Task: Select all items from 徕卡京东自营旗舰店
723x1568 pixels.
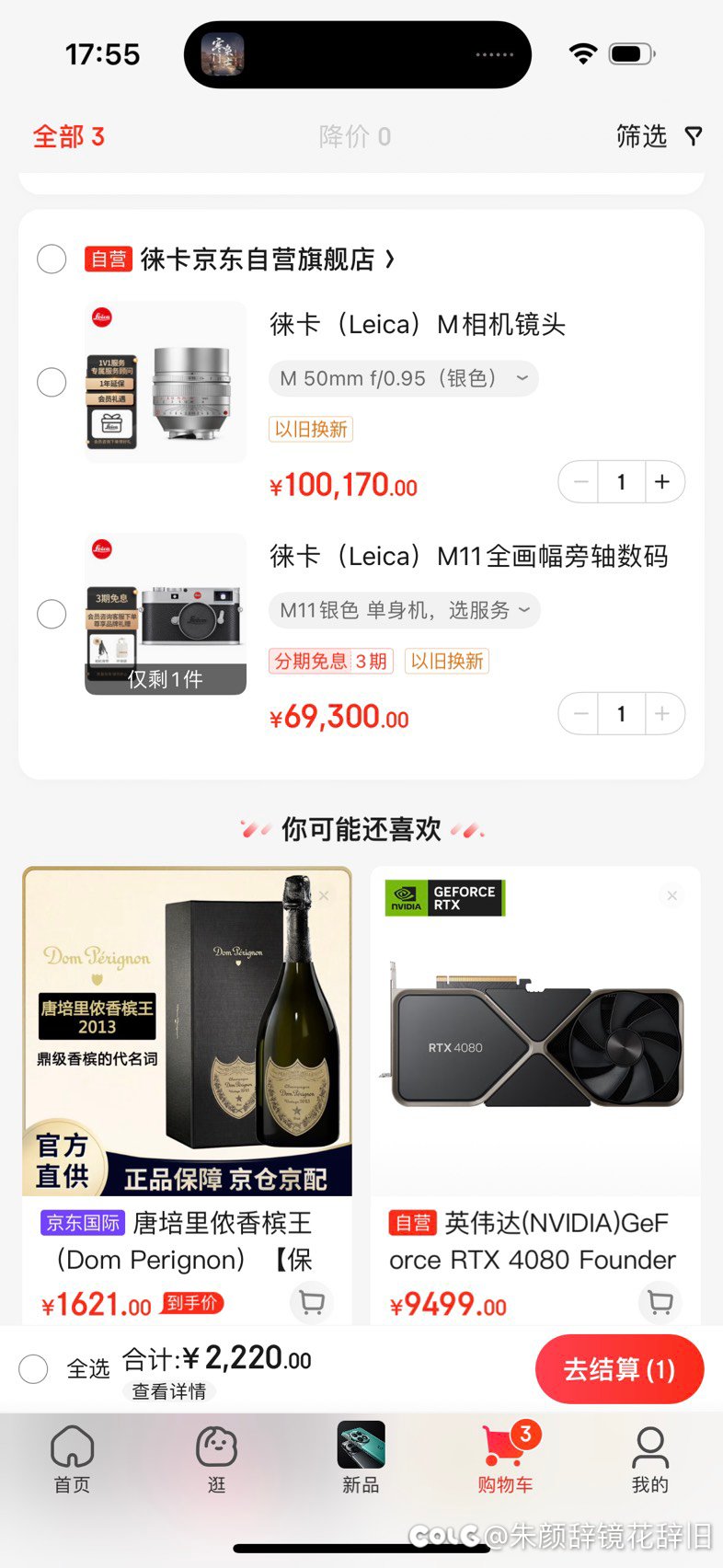Action: pyautogui.click(x=52, y=259)
